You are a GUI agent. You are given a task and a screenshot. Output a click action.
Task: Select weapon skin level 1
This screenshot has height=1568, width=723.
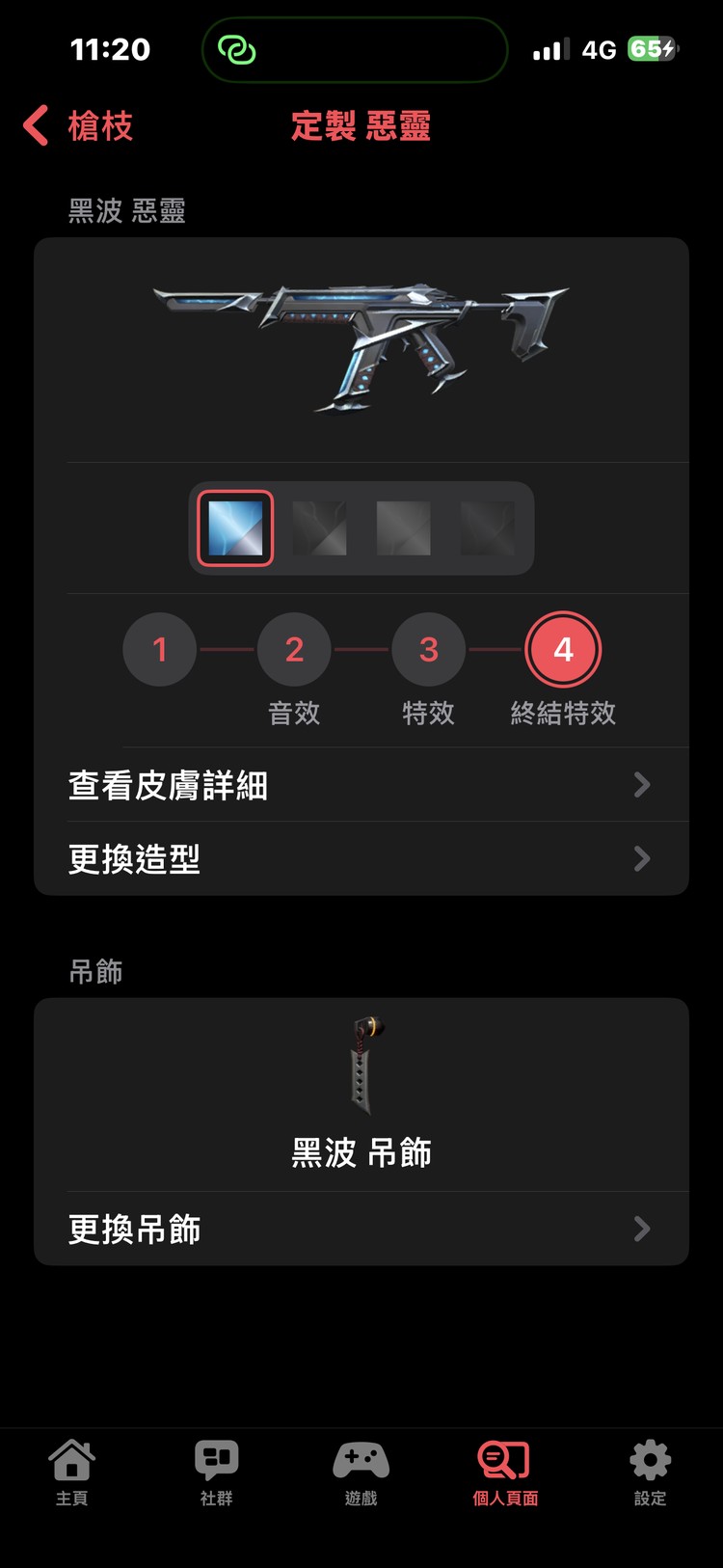(x=159, y=649)
